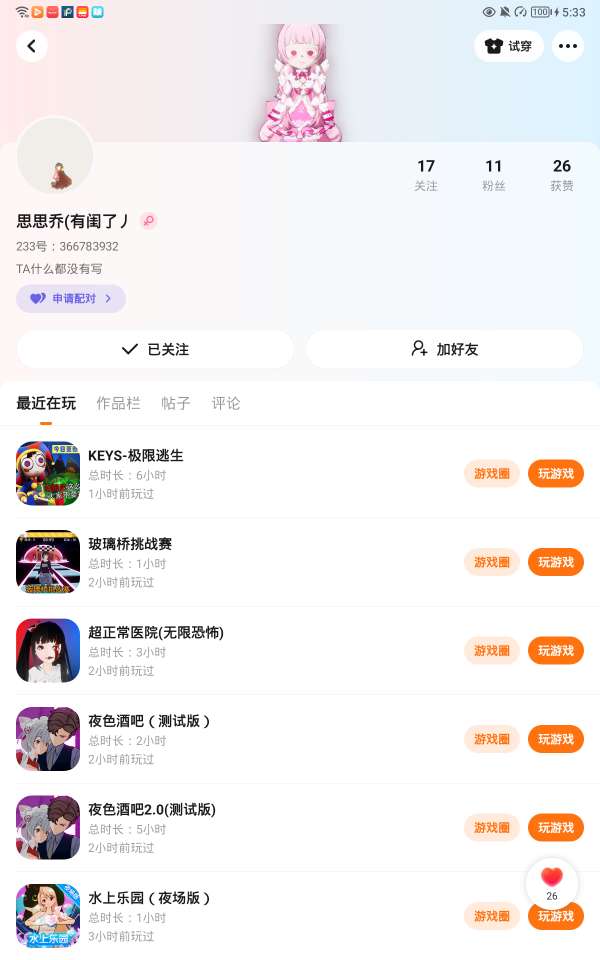
Task: Unfollow via the 已关注 button
Action: [x=155, y=349]
